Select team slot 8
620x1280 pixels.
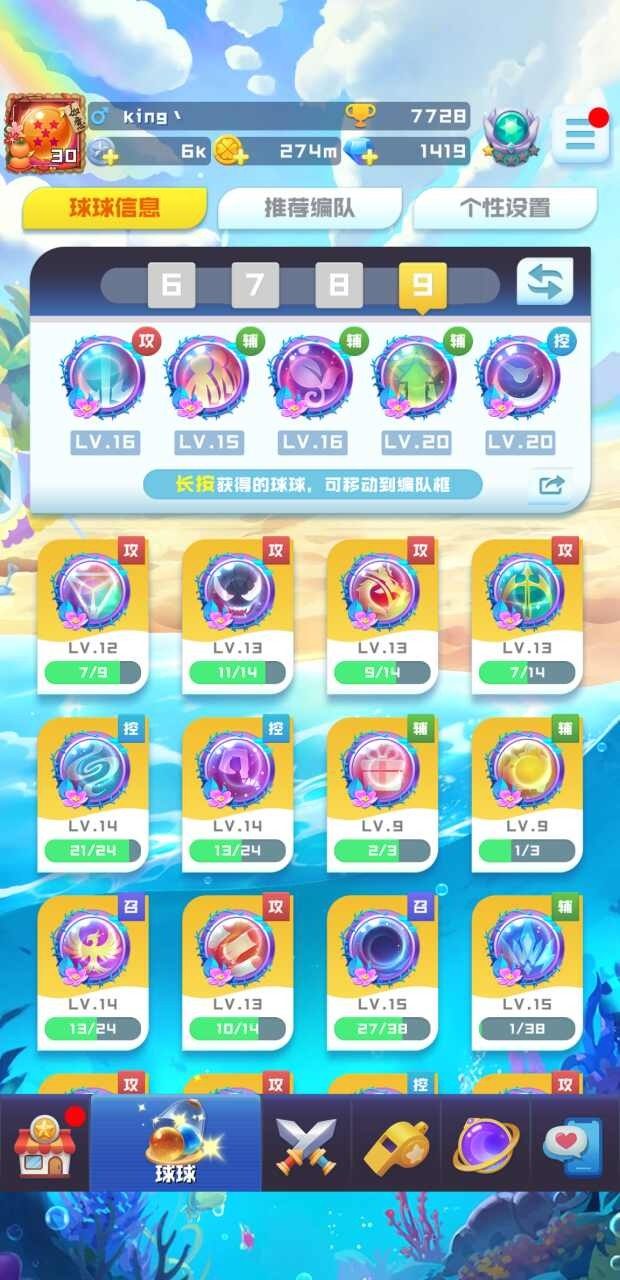(339, 286)
